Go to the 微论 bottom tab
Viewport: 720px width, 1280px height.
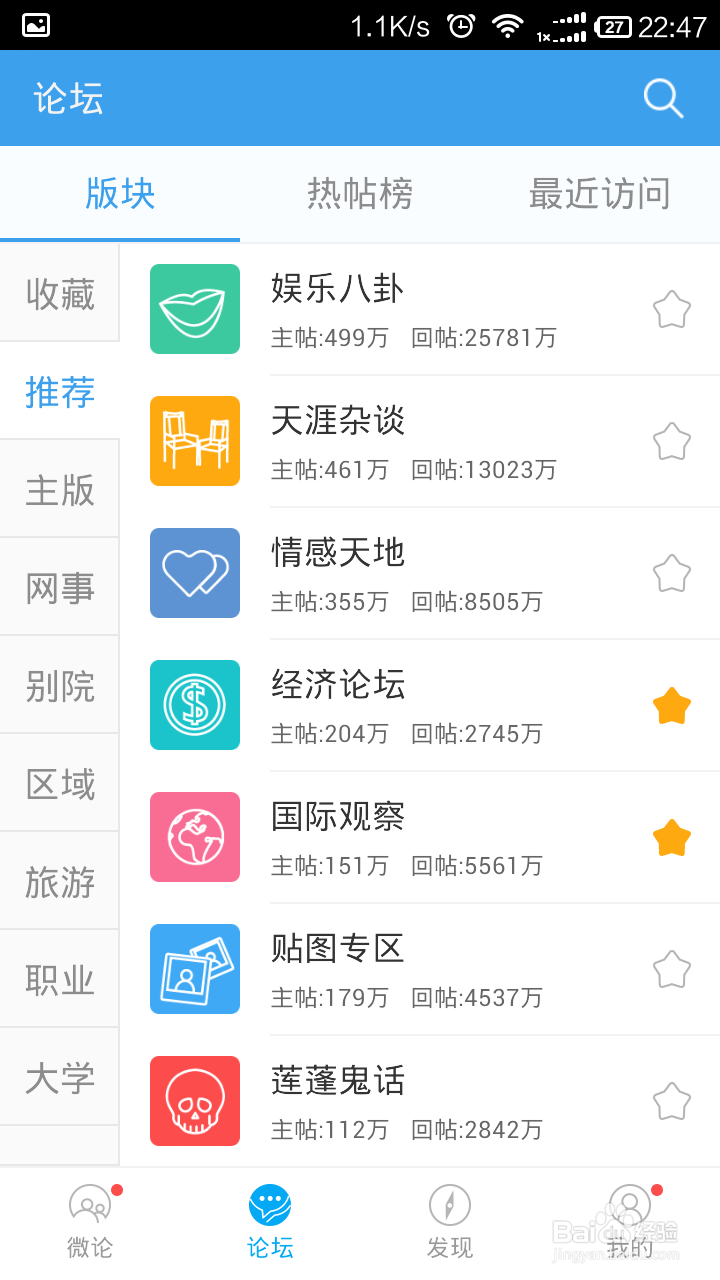click(x=90, y=1222)
